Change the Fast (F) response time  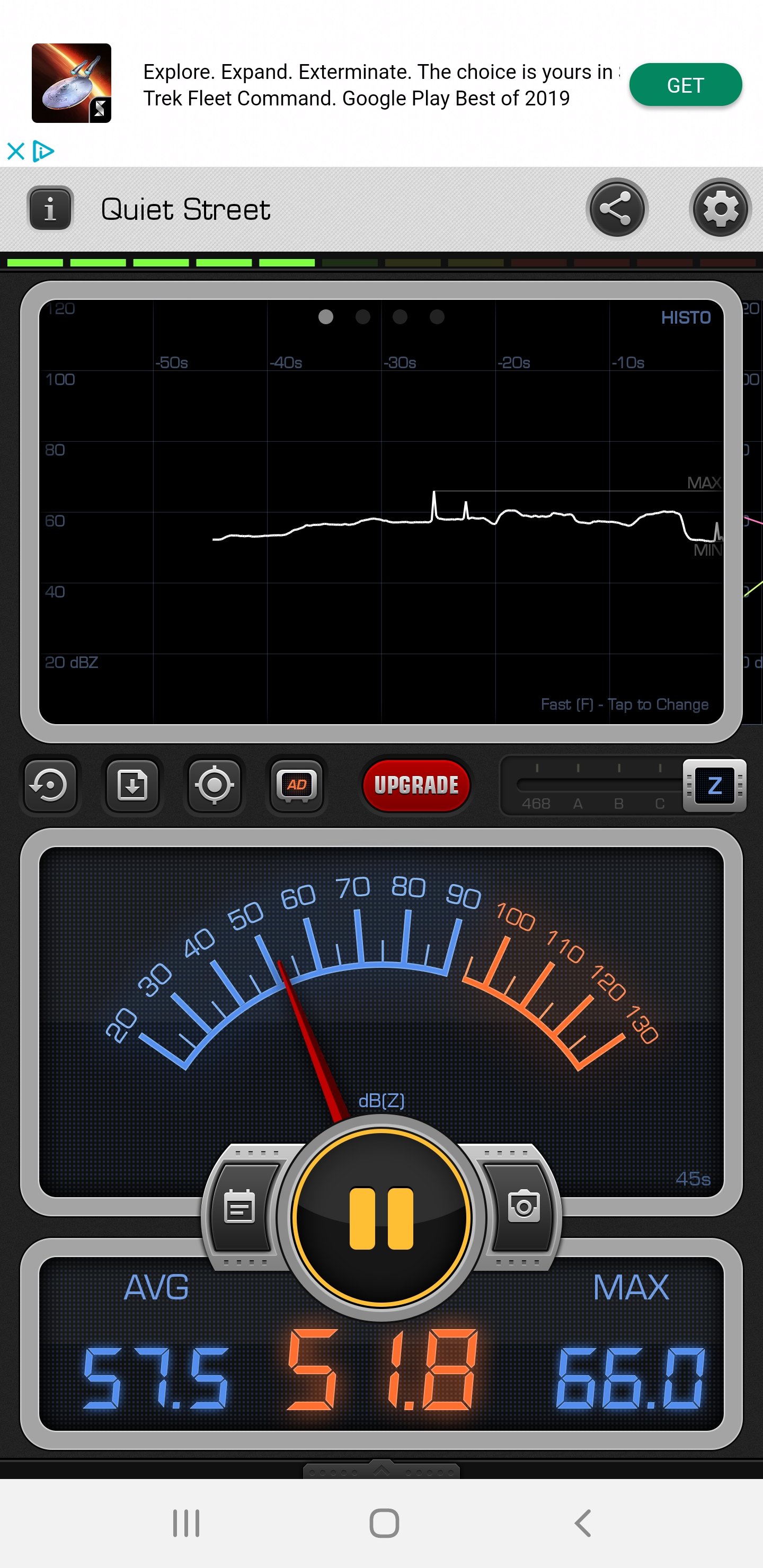pos(624,704)
